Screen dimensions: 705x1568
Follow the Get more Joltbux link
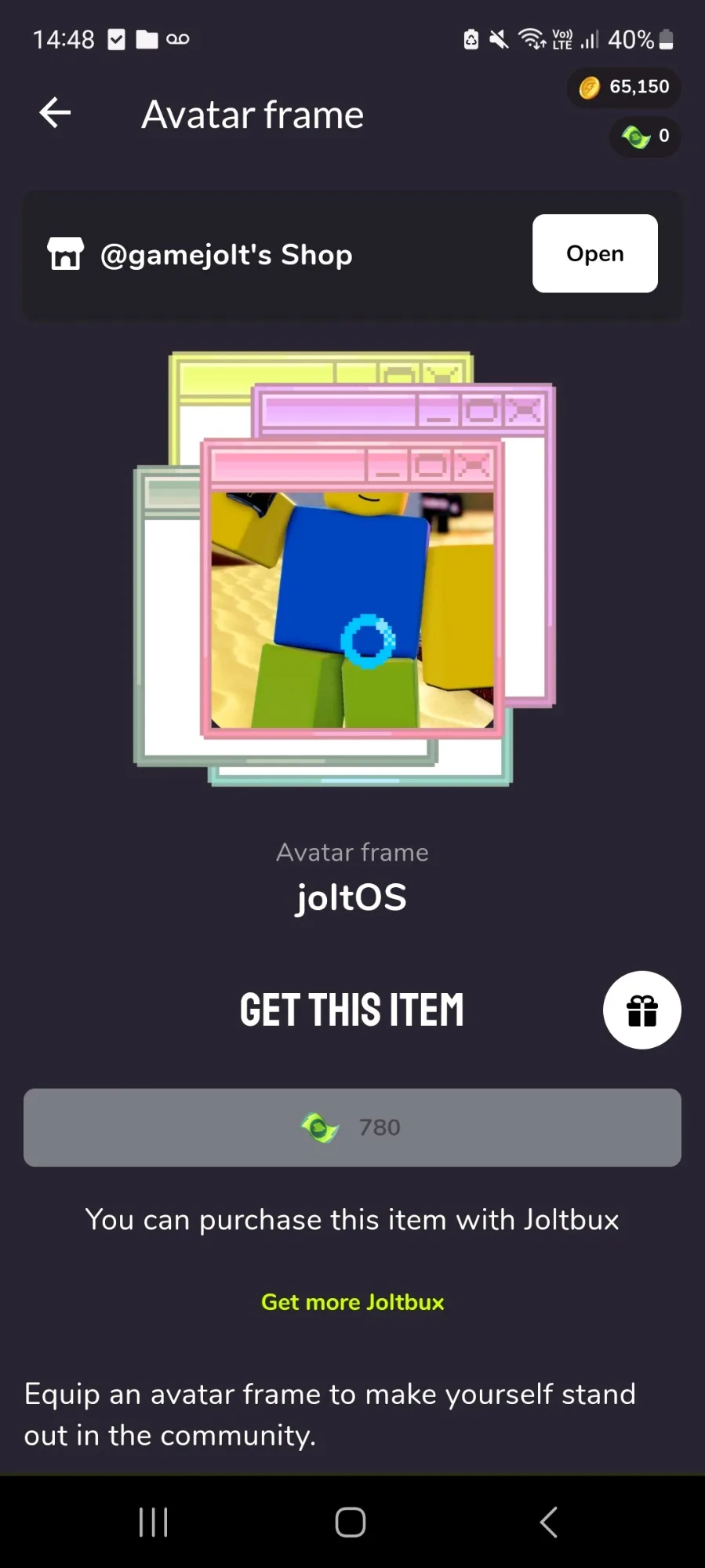click(x=352, y=1302)
